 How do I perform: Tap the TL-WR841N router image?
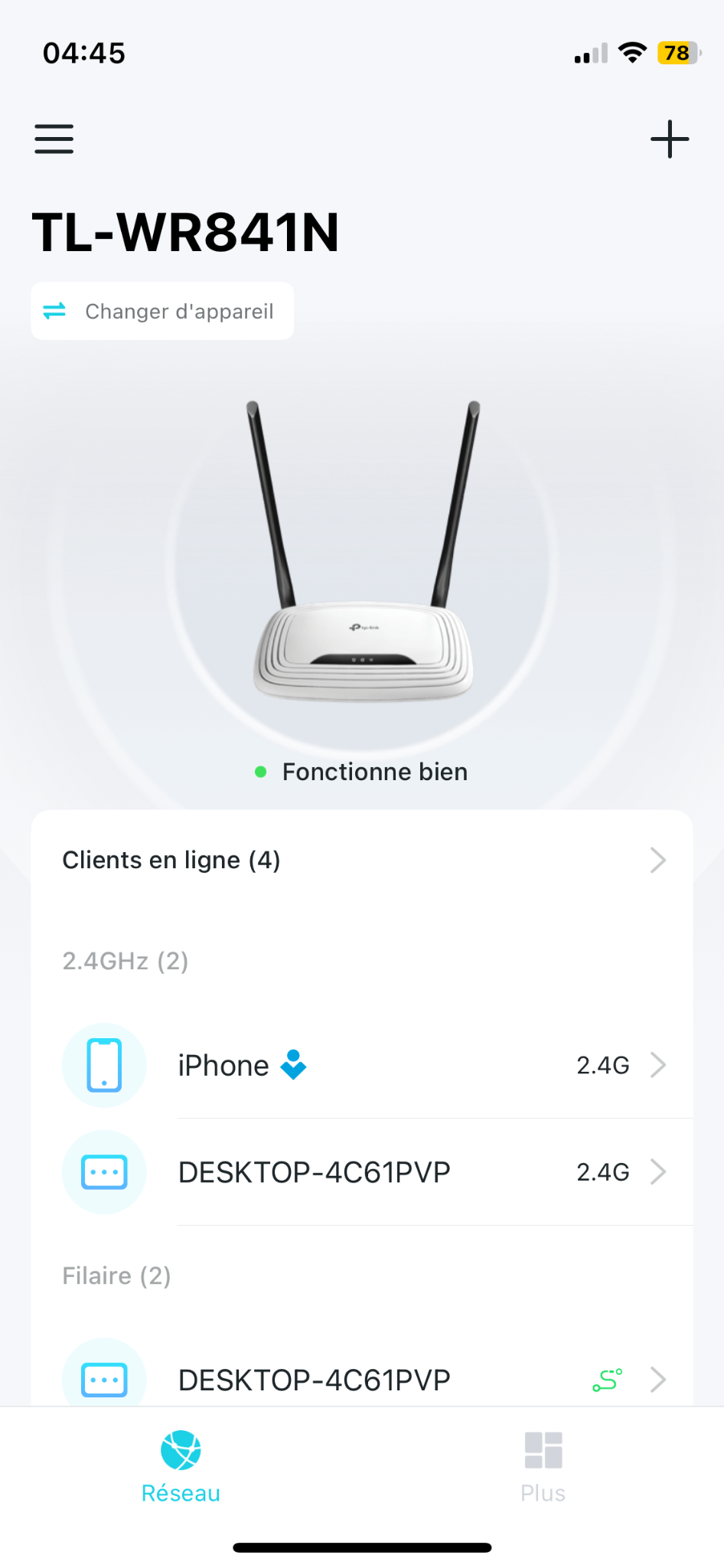(362, 551)
